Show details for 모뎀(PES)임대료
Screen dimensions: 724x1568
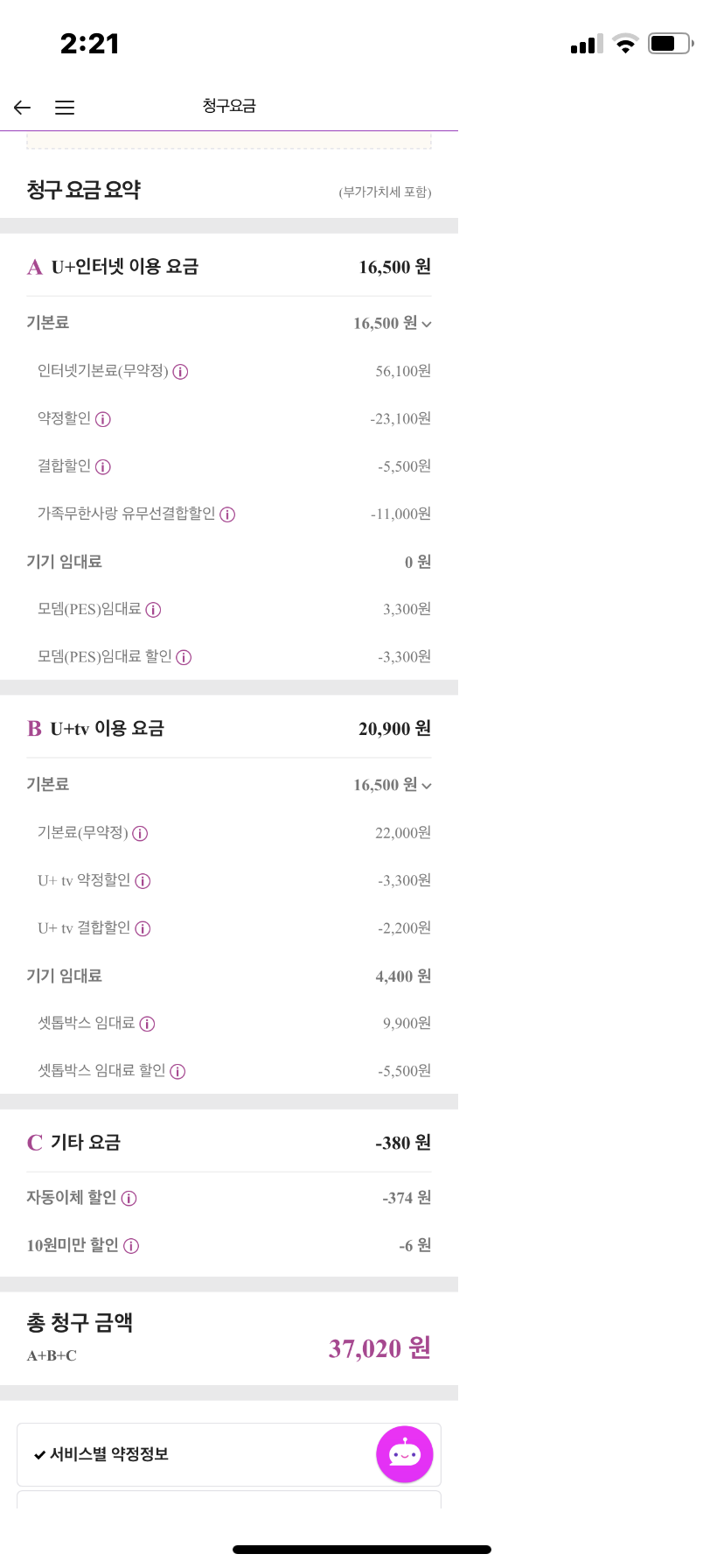coord(153,610)
